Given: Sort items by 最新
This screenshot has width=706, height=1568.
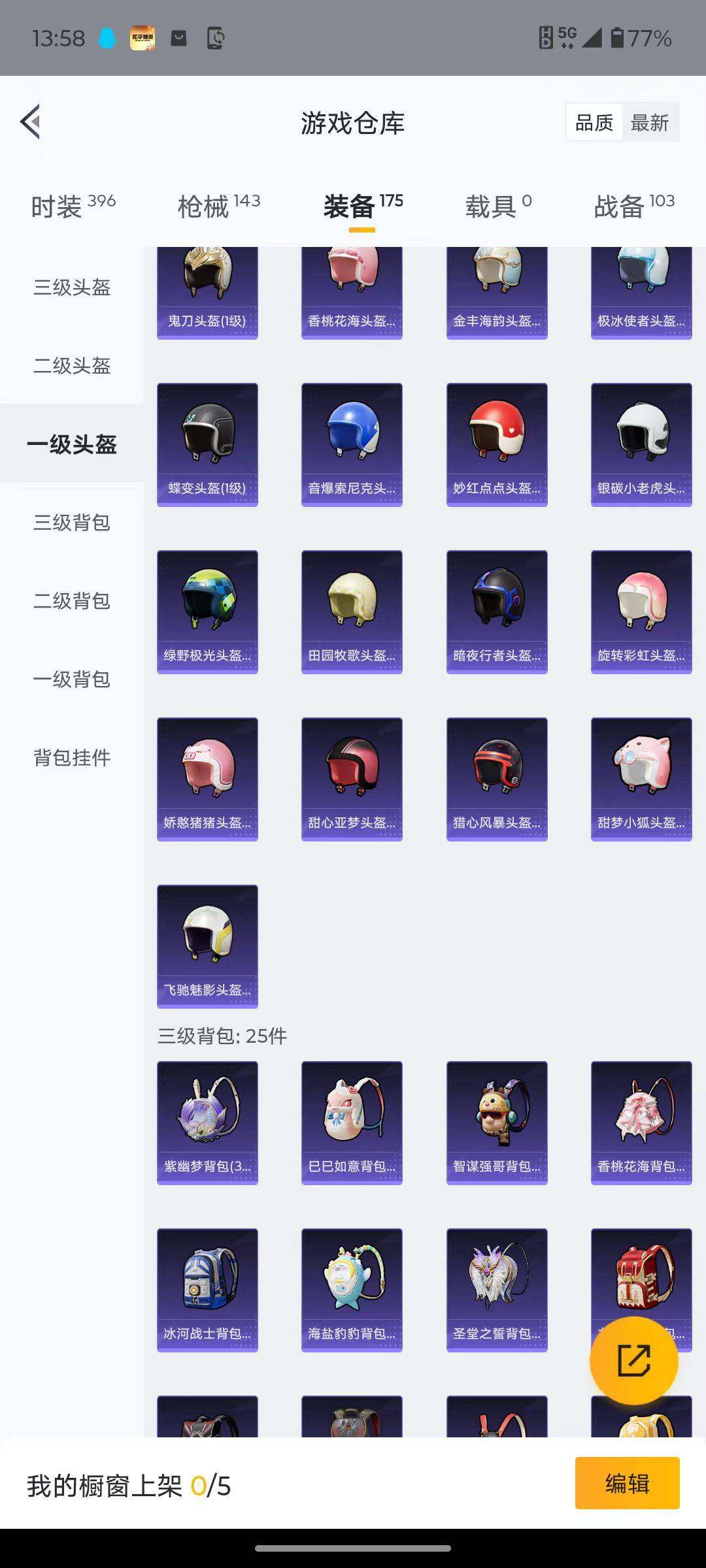Looking at the screenshot, I should [x=649, y=122].
